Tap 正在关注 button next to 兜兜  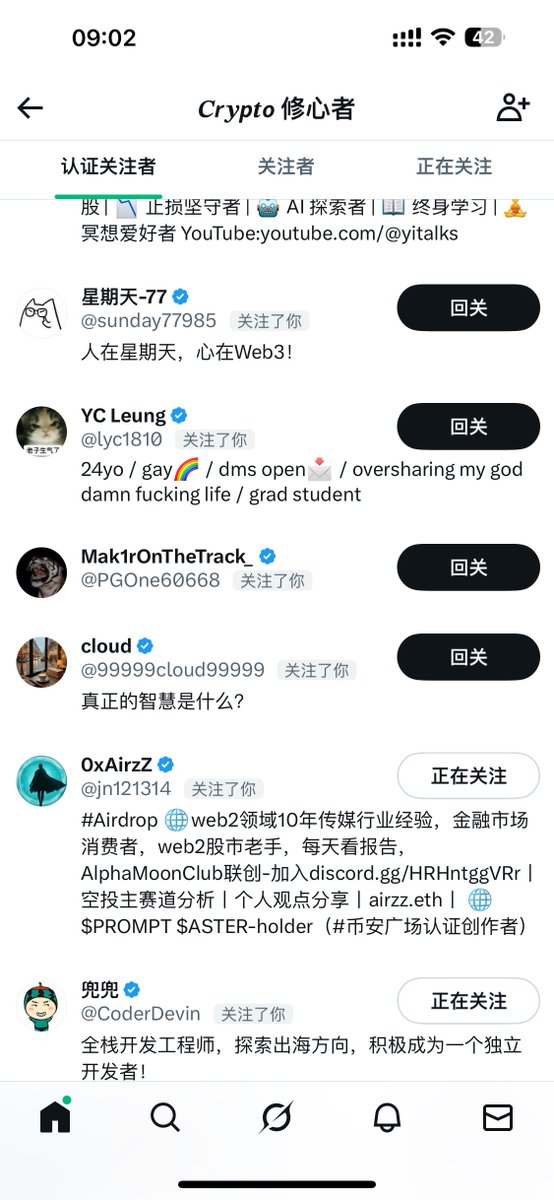(x=468, y=1001)
